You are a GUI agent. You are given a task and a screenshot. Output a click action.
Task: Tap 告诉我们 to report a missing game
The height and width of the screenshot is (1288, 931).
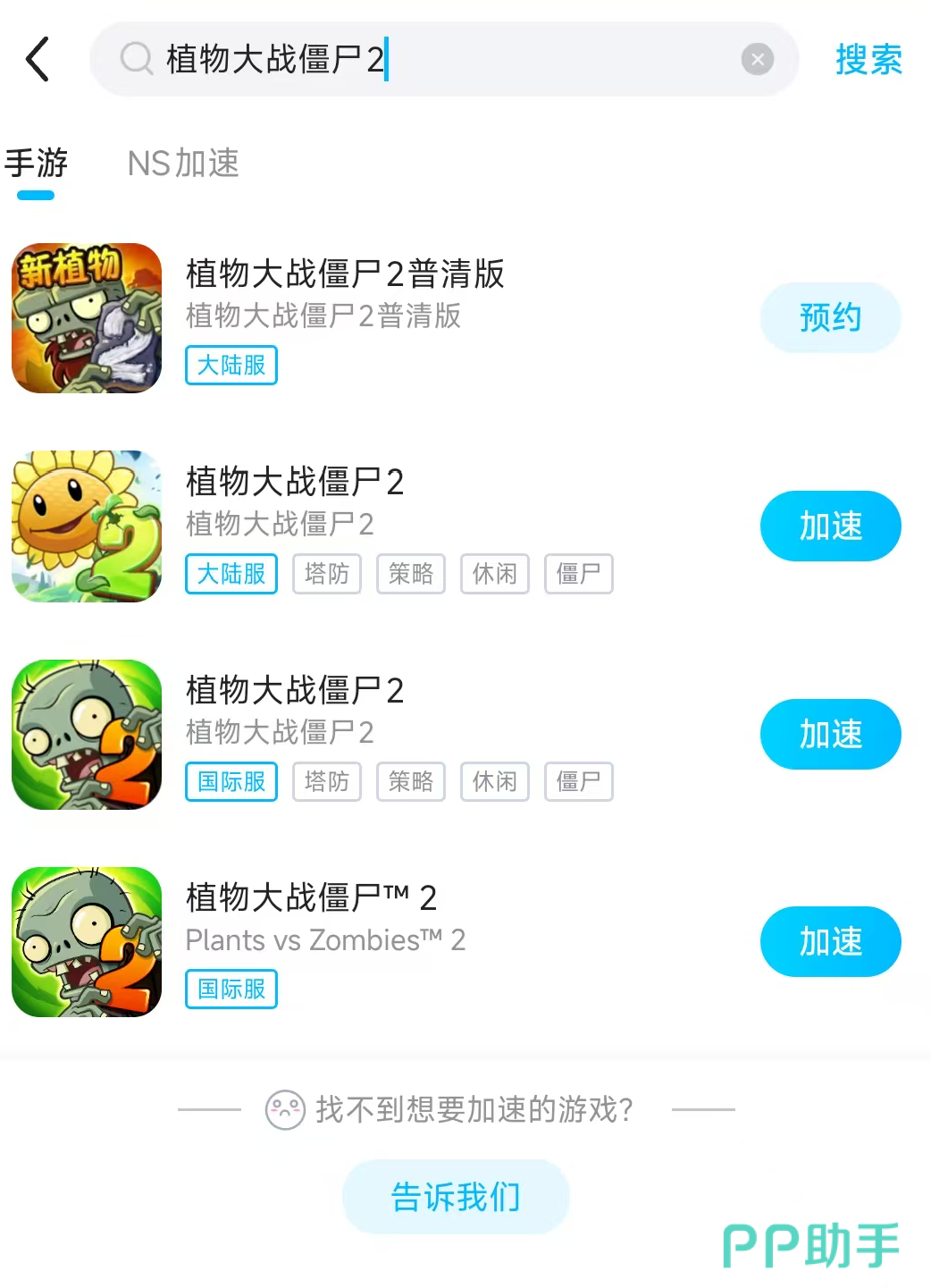pyautogui.click(x=456, y=1196)
